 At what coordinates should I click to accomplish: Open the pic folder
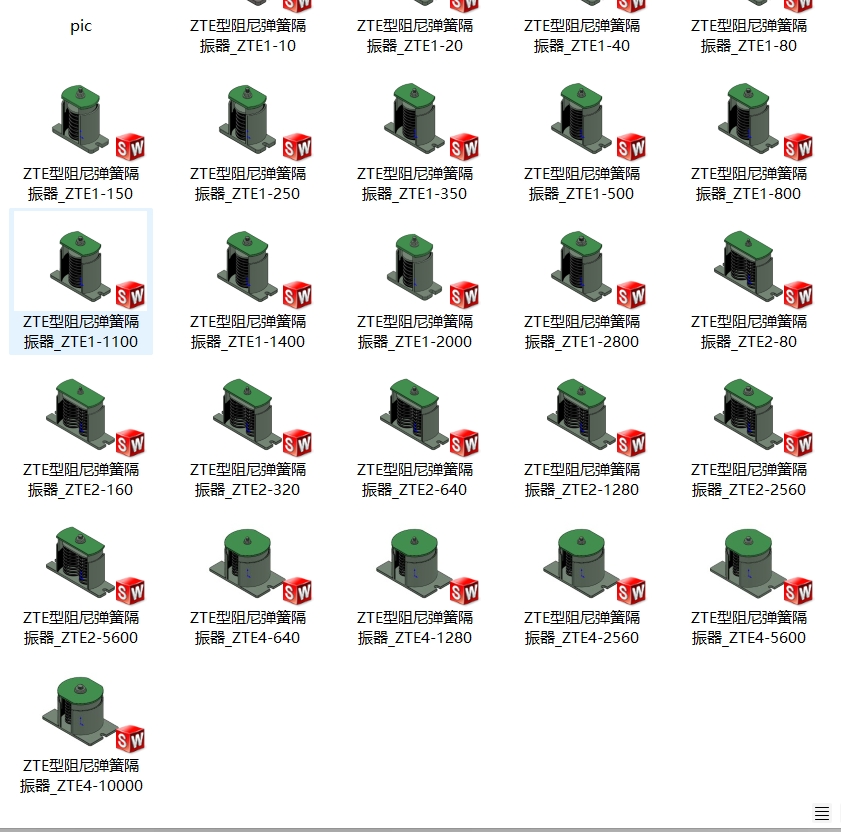[x=81, y=26]
